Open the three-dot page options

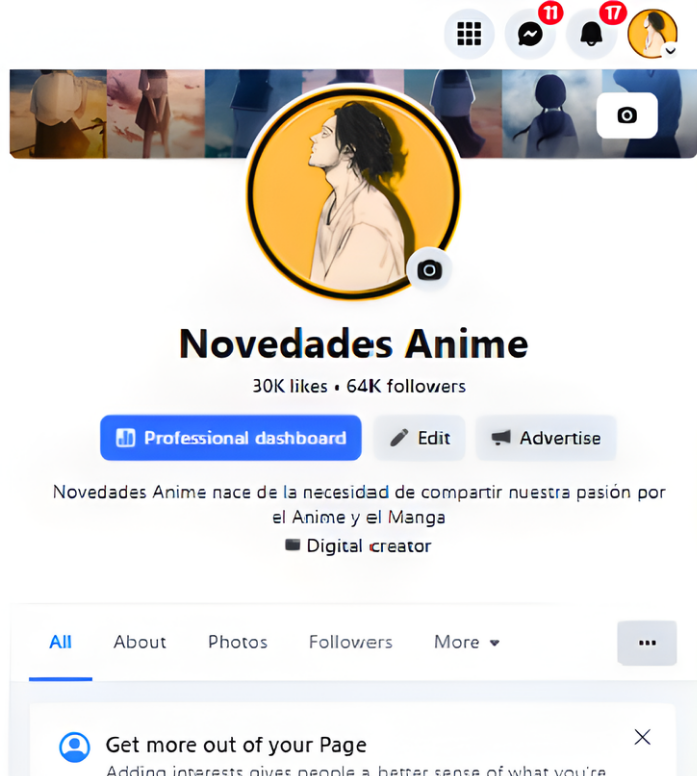(647, 643)
